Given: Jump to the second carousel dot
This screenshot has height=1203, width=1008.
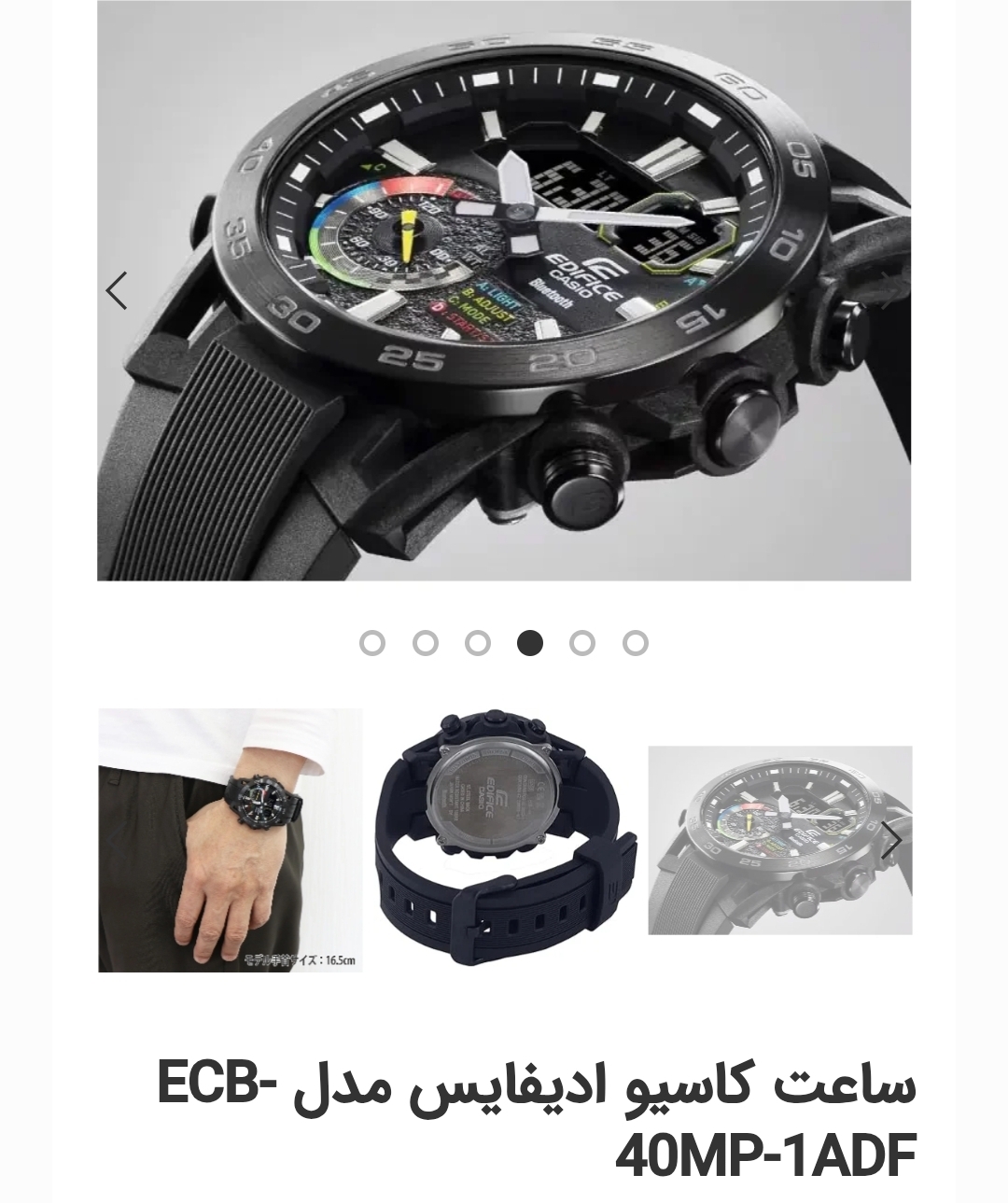Looking at the screenshot, I should coord(425,643).
